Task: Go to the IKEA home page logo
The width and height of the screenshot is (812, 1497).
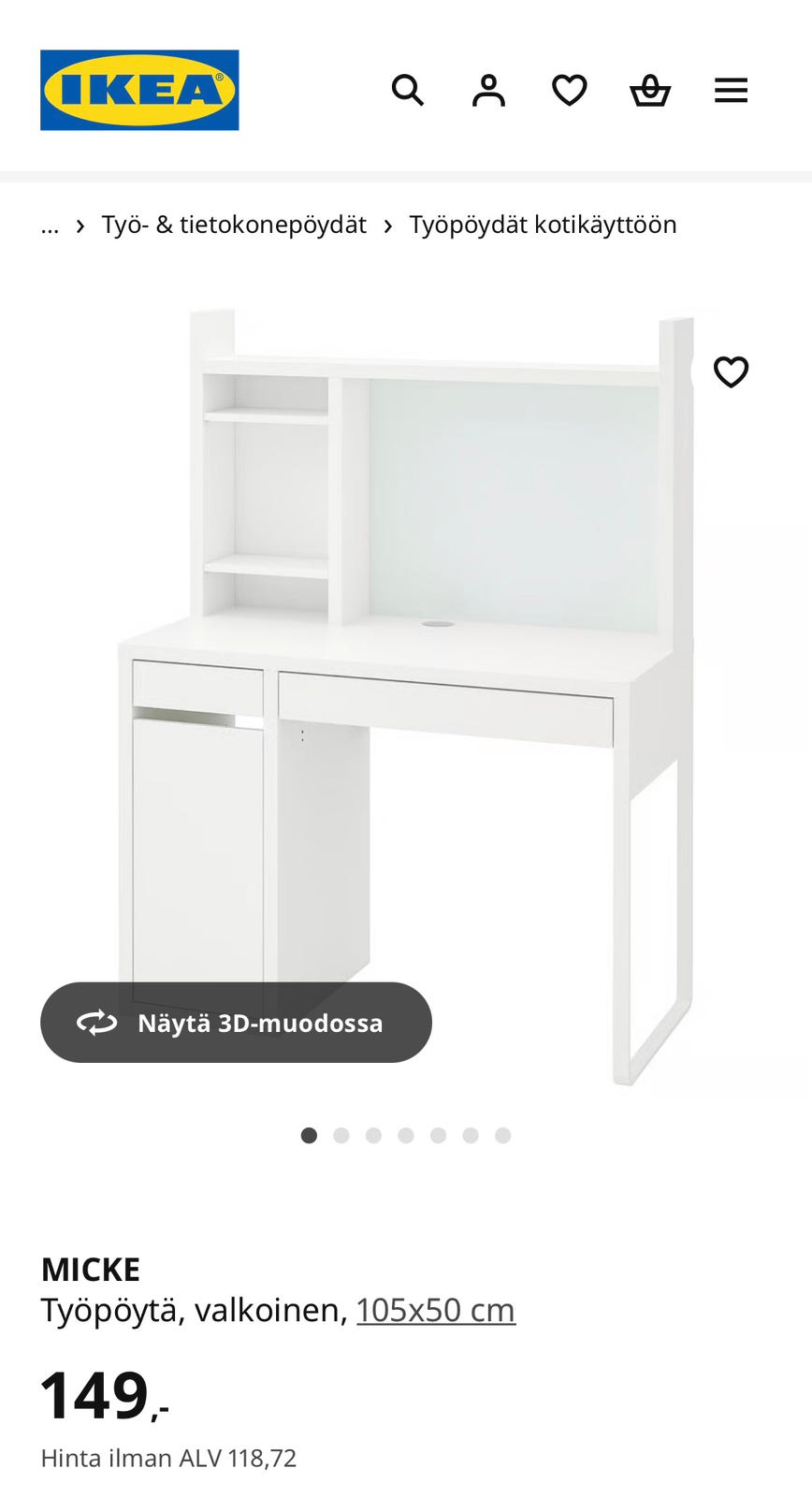Action: 139,90
